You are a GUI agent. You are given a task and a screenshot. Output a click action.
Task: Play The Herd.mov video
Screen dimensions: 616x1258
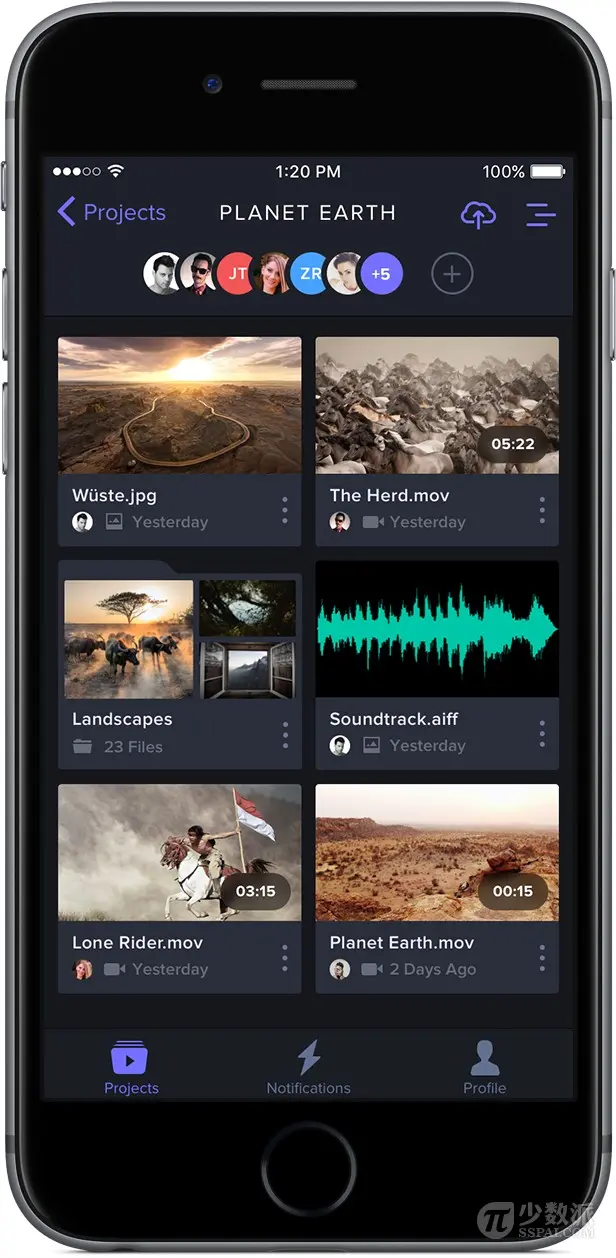(437, 405)
